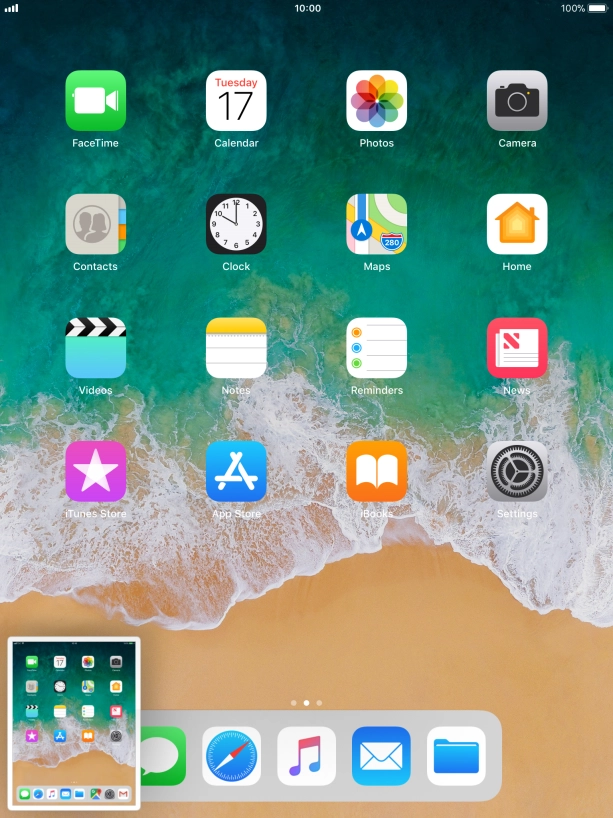Tap the screenshot preview thumbnail
The image size is (613, 818).
tap(74, 722)
